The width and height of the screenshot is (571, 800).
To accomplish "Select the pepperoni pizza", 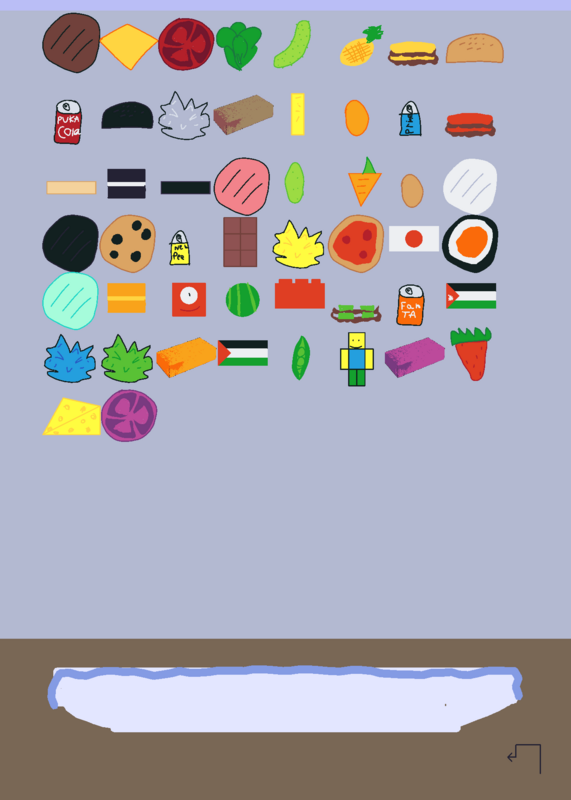I will (x=356, y=243).
